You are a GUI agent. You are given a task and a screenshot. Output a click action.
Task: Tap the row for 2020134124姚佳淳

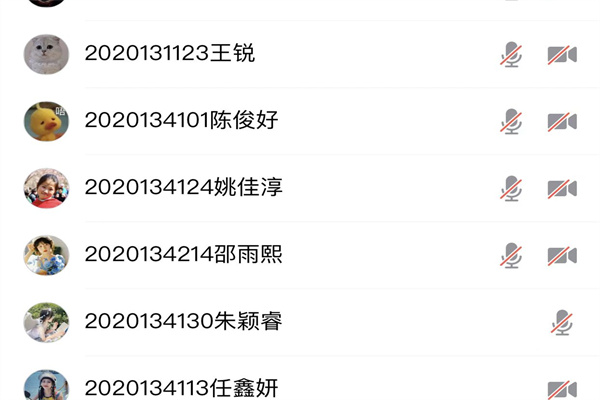(x=183, y=188)
